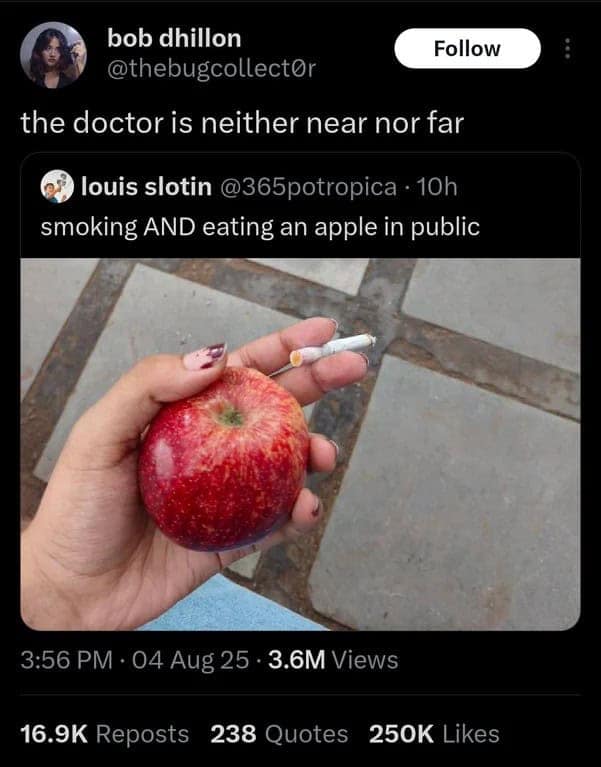Screen dimensions: 601x767
Task: See the 238 Quotes
Action: point(279,734)
